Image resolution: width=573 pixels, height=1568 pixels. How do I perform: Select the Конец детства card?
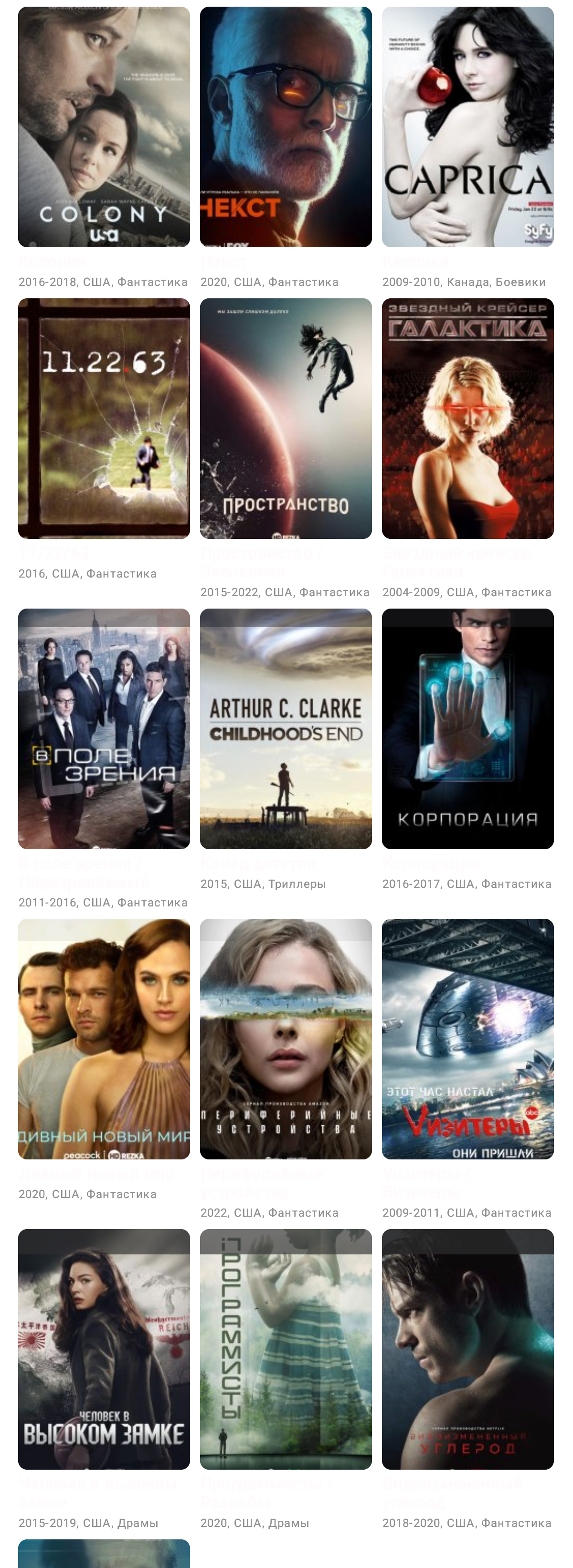pos(286,728)
